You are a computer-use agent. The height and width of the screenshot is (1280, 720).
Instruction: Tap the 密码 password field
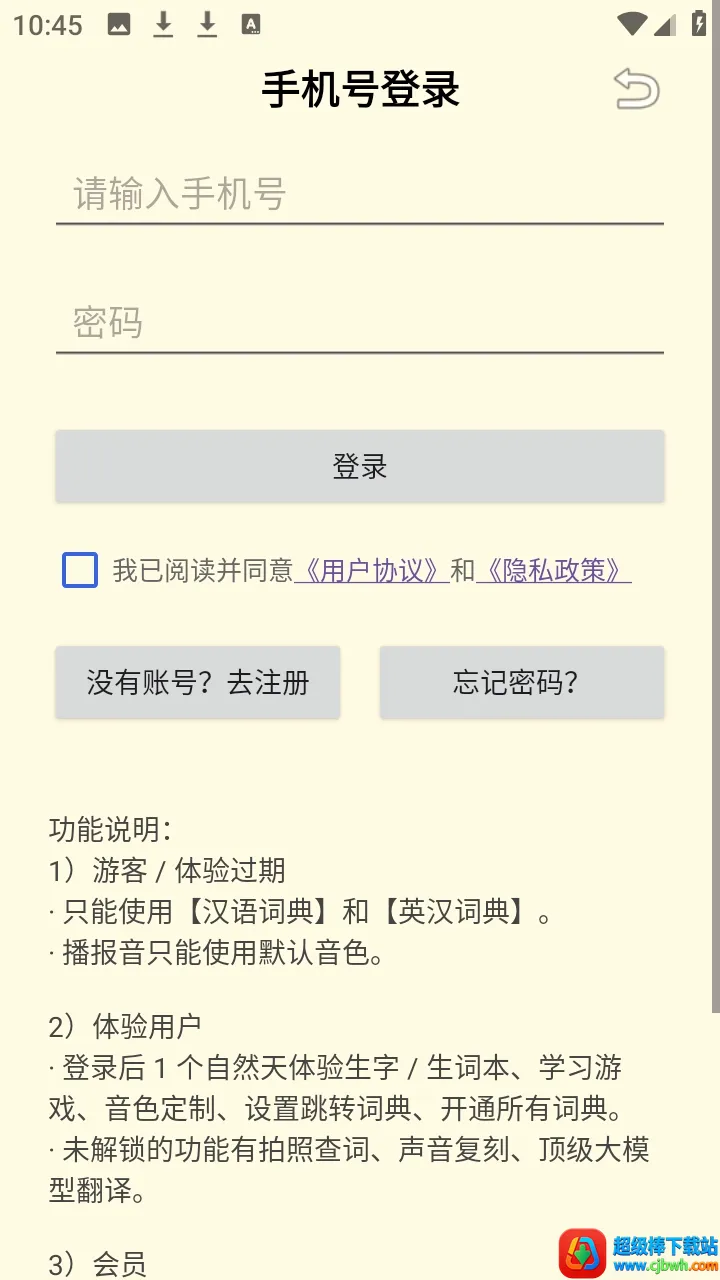360,323
